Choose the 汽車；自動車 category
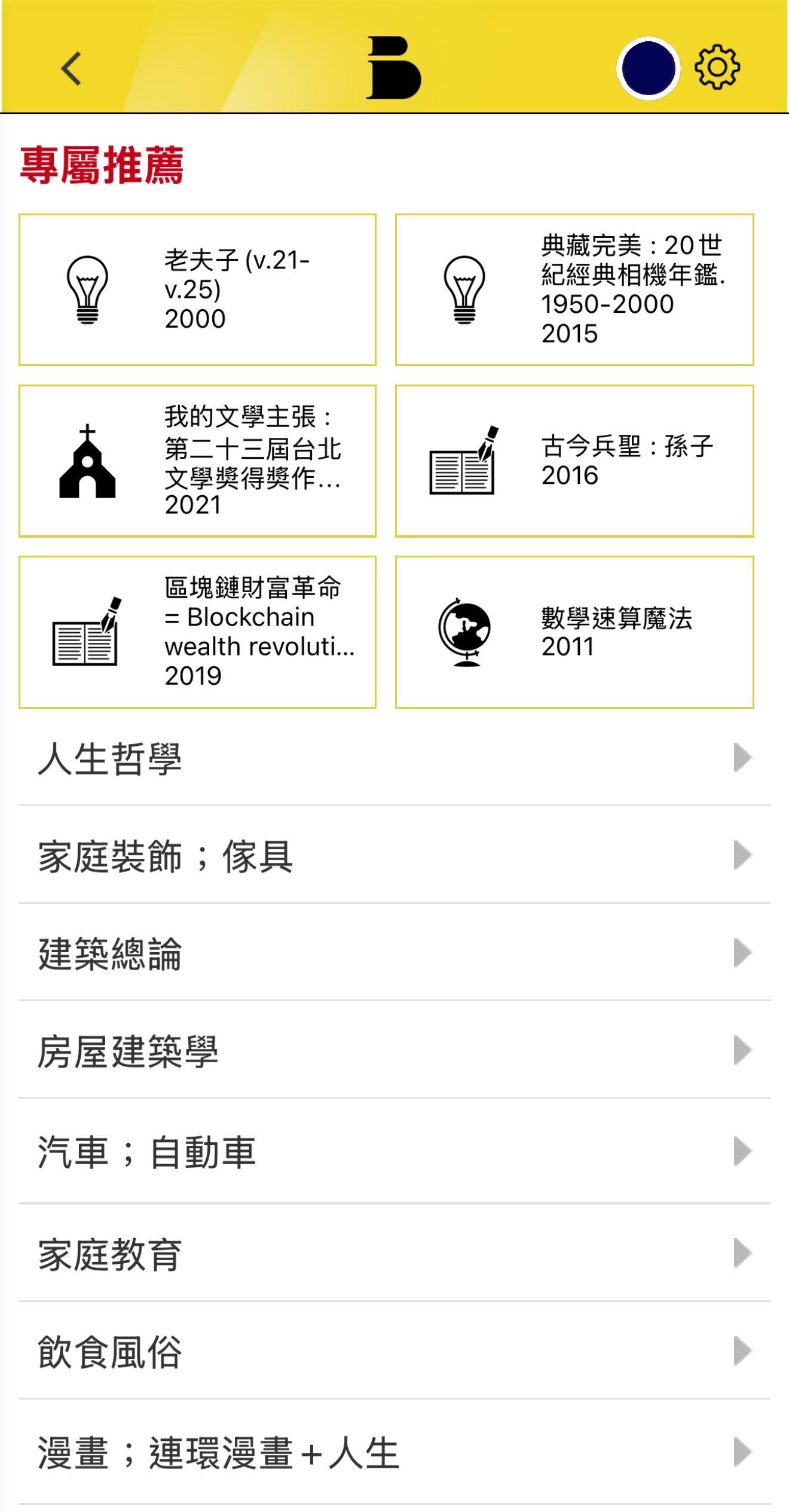The image size is (789, 1512). [395, 1152]
